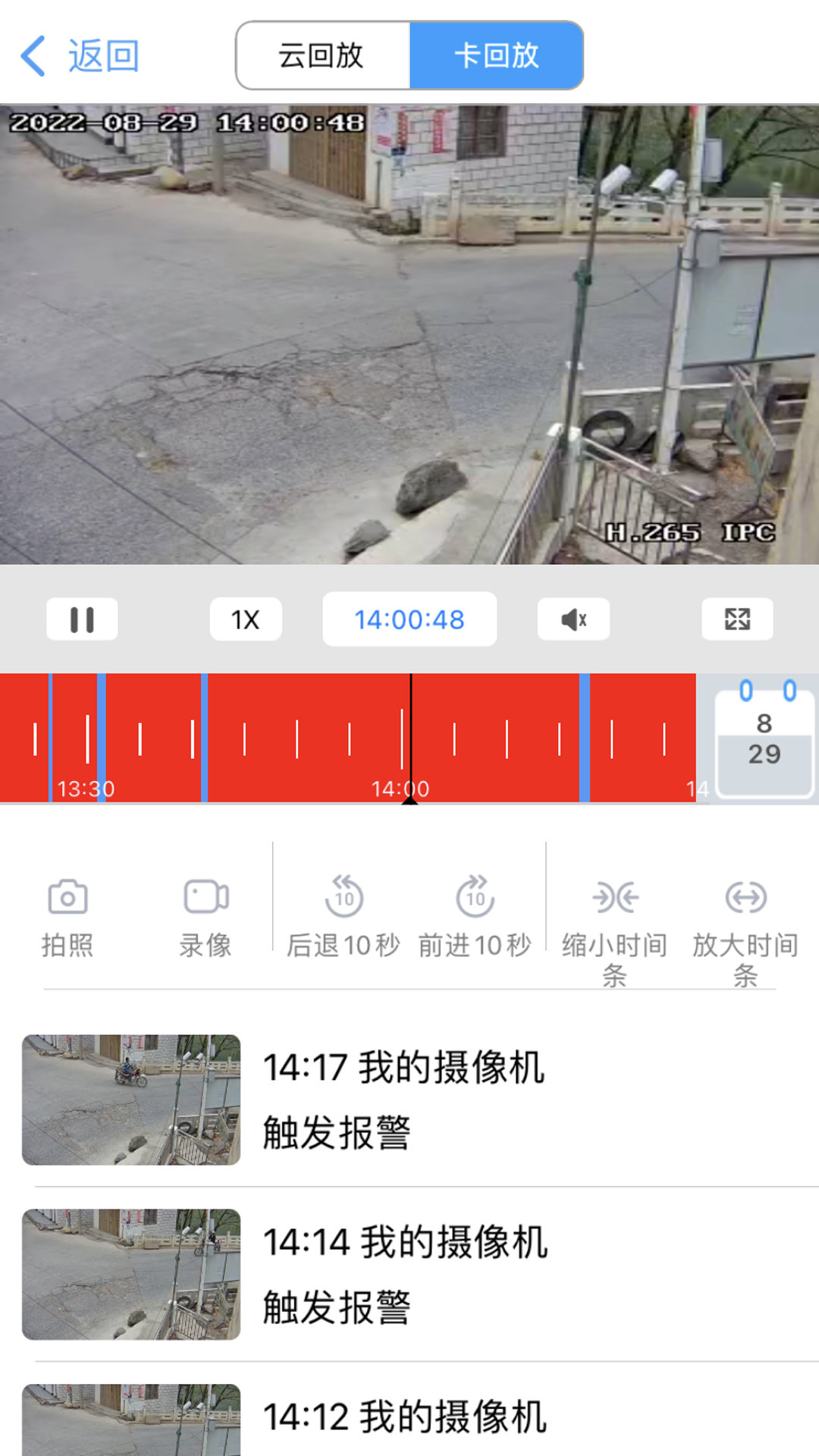The image size is (819, 1456).
Task: Pause the video playback
Action: point(82,619)
